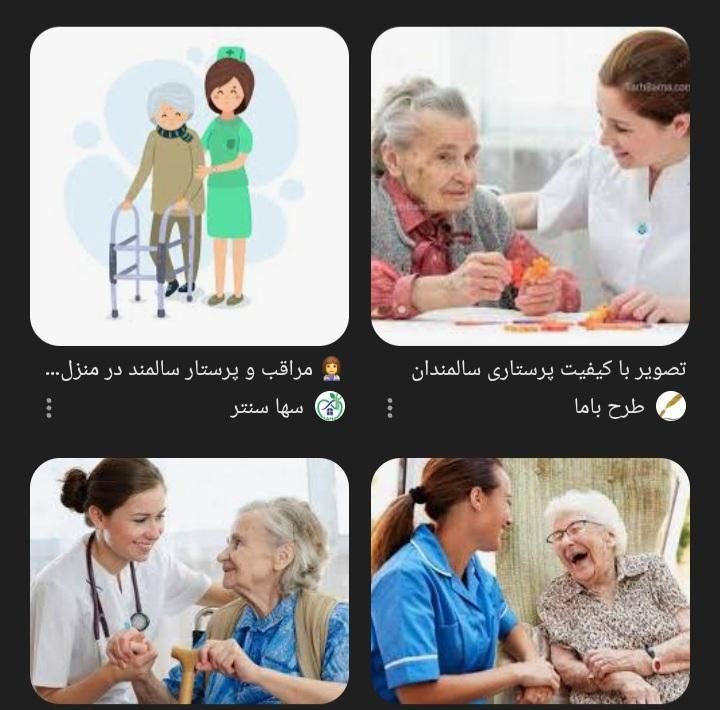The height and width of the screenshot is (710, 720).
Task: Open options menu for سها سنتر result
Action: [x=49, y=407]
